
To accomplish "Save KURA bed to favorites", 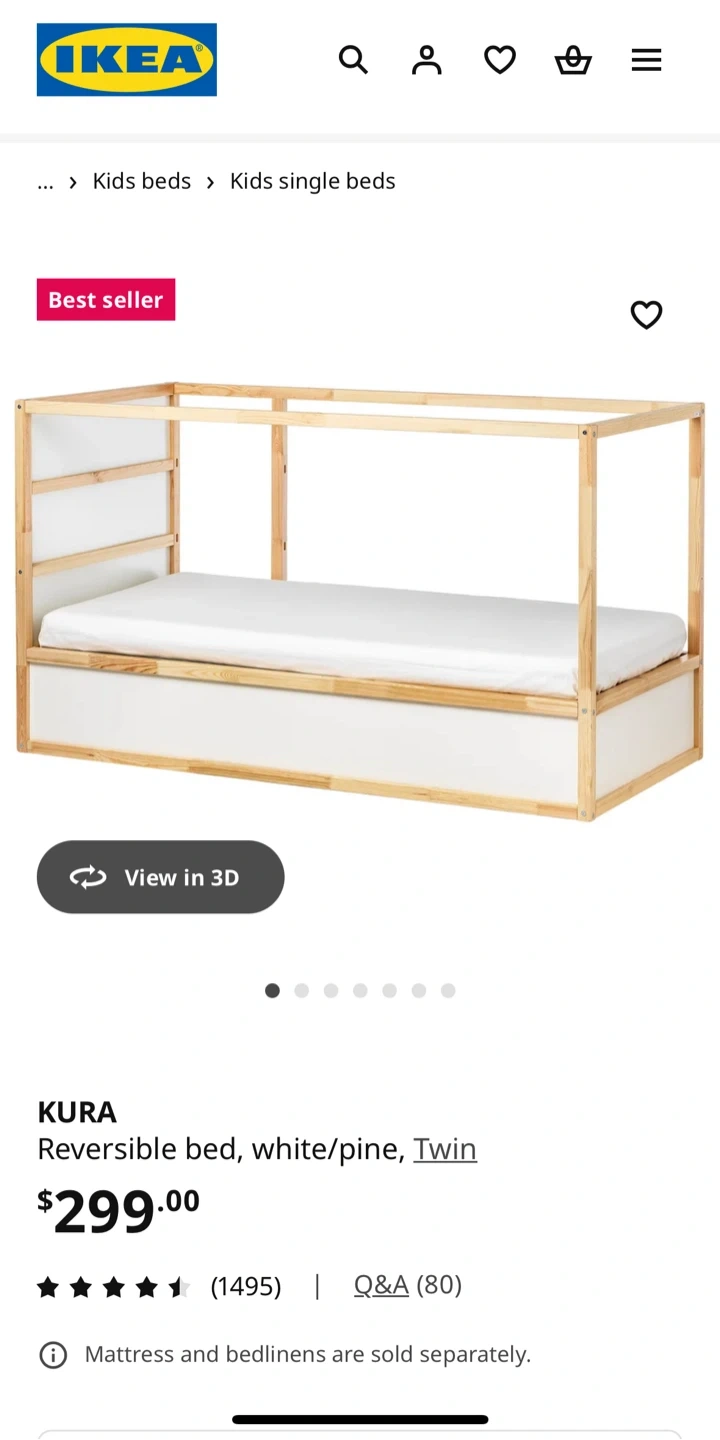I will point(646,315).
